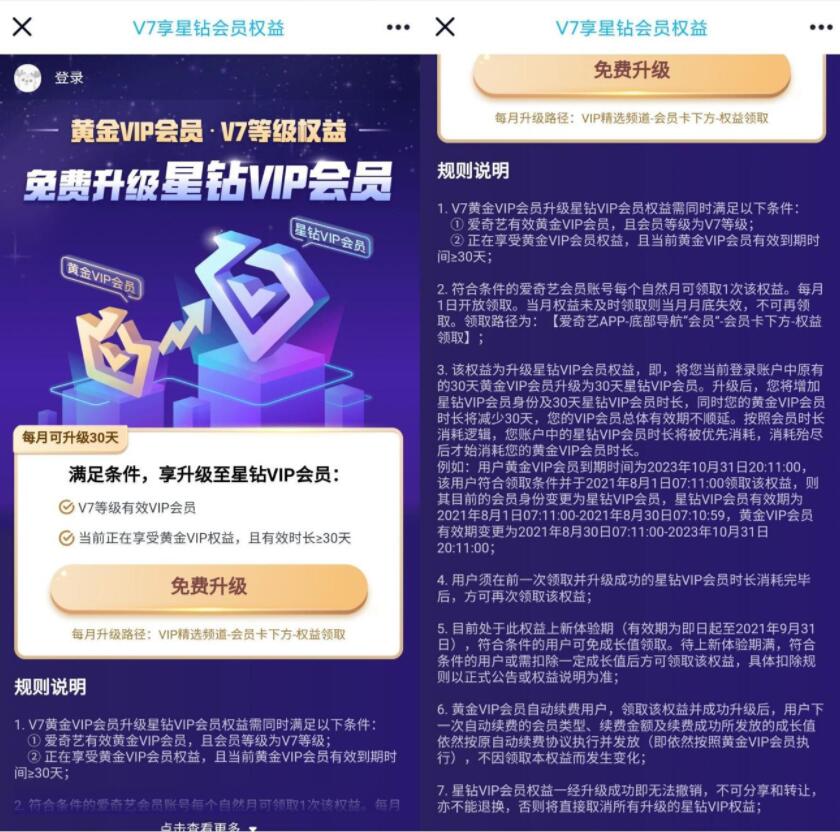
Task: Expand 点击查看更多 to read the full rules
Action: (209, 826)
